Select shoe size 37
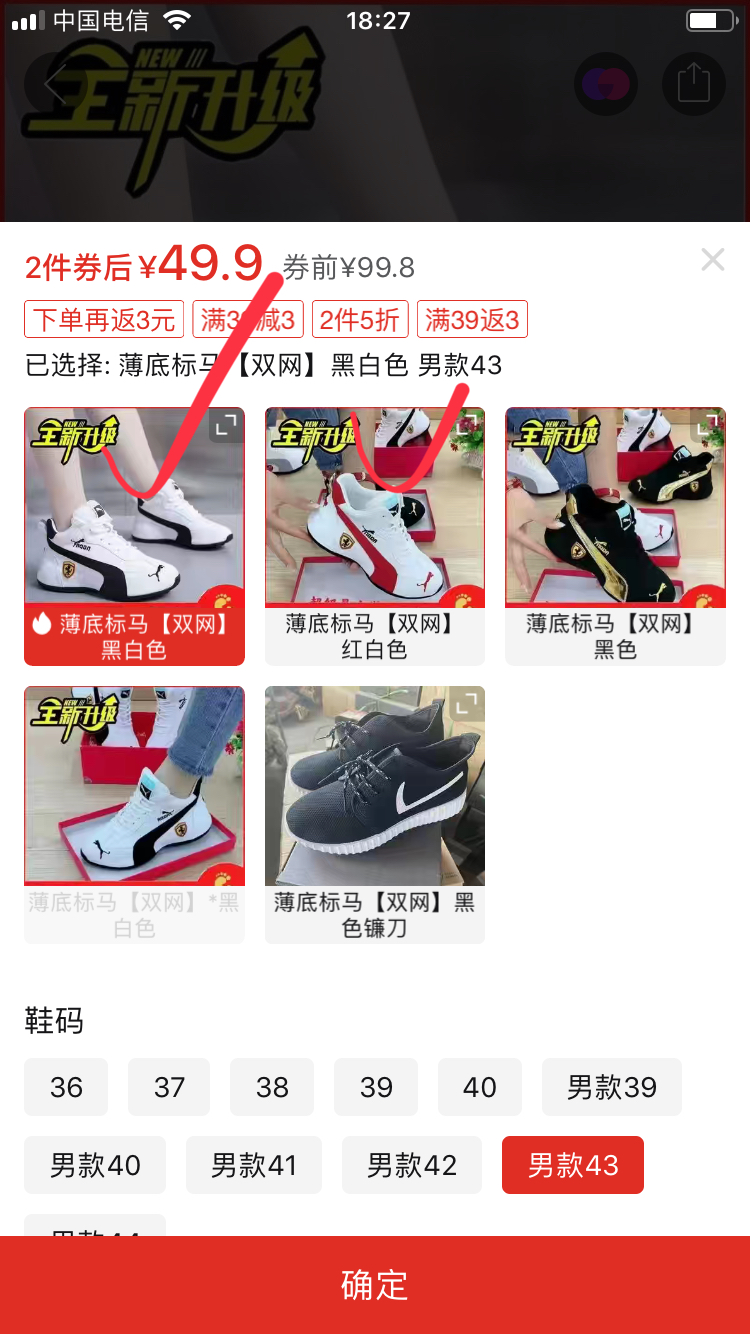Image resolution: width=750 pixels, height=1334 pixels. pyautogui.click(x=169, y=1087)
